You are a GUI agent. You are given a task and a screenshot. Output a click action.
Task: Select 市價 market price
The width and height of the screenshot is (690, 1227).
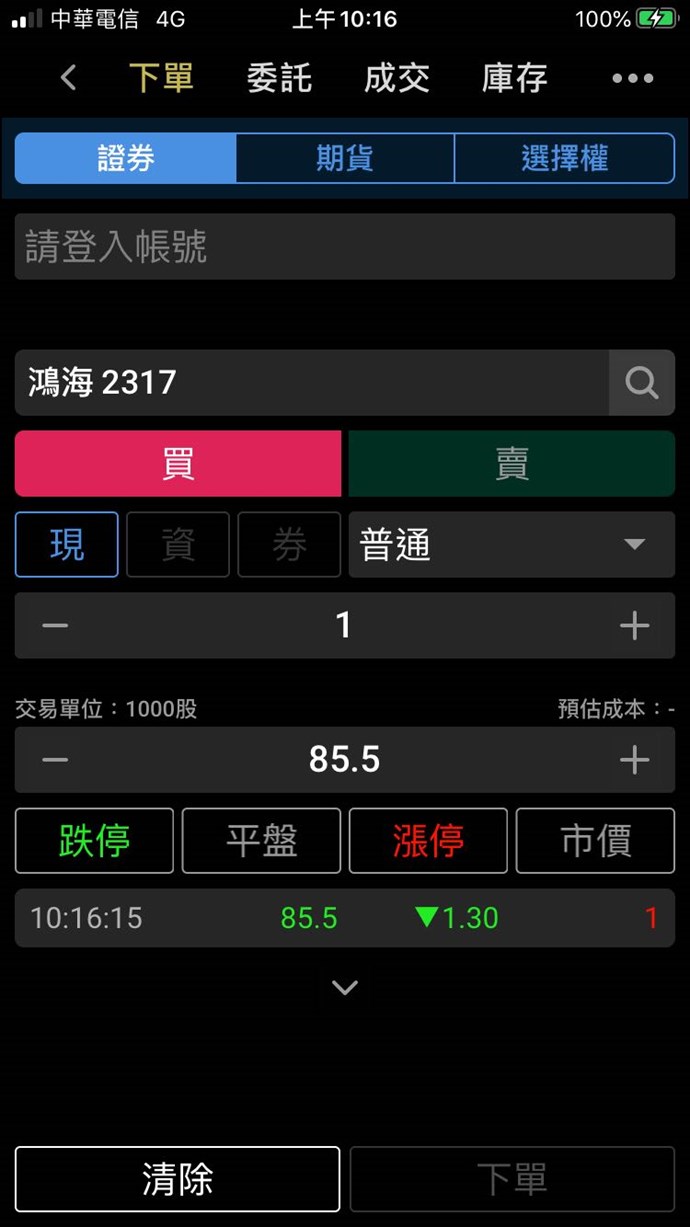pyautogui.click(x=595, y=841)
